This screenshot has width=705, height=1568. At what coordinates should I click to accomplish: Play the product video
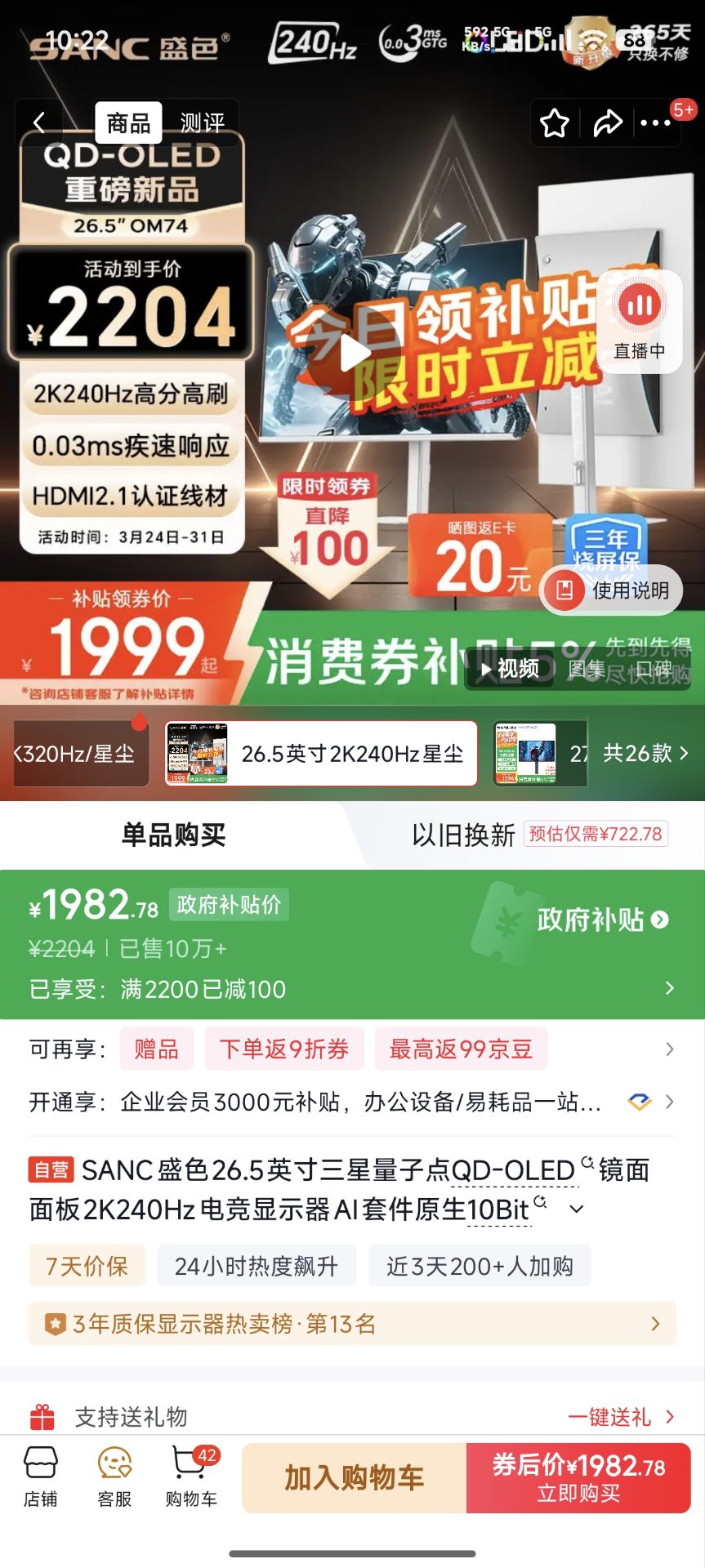tap(354, 354)
